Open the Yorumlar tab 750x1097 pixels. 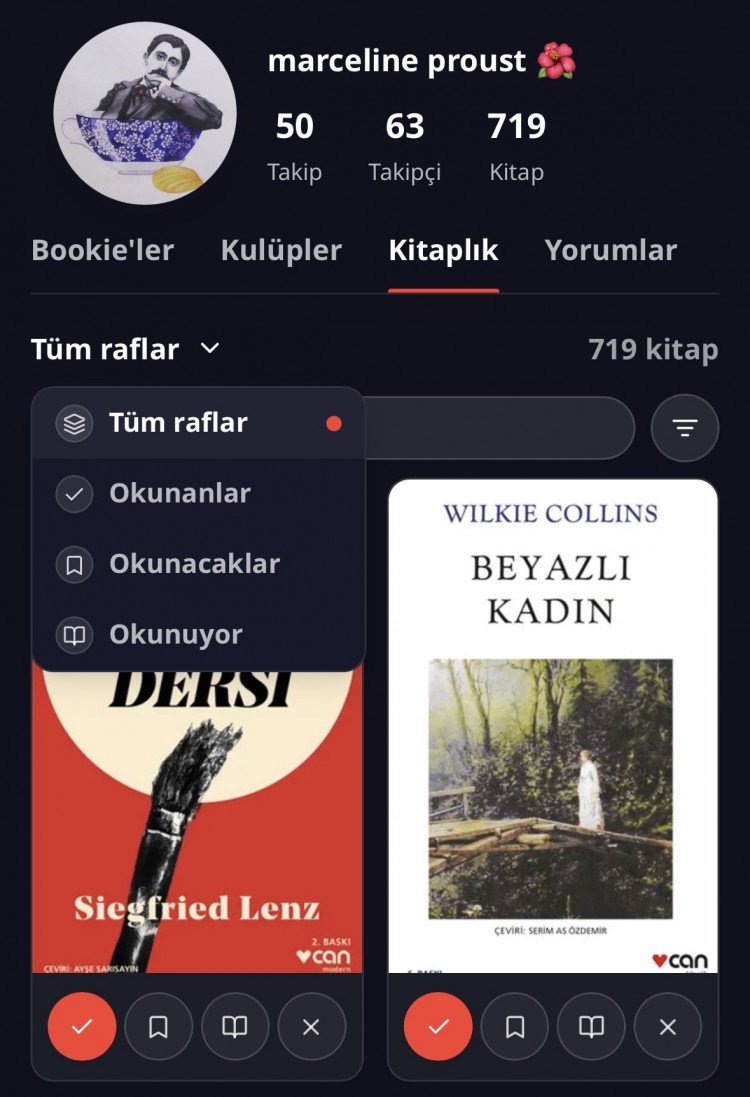pyautogui.click(x=610, y=250)
